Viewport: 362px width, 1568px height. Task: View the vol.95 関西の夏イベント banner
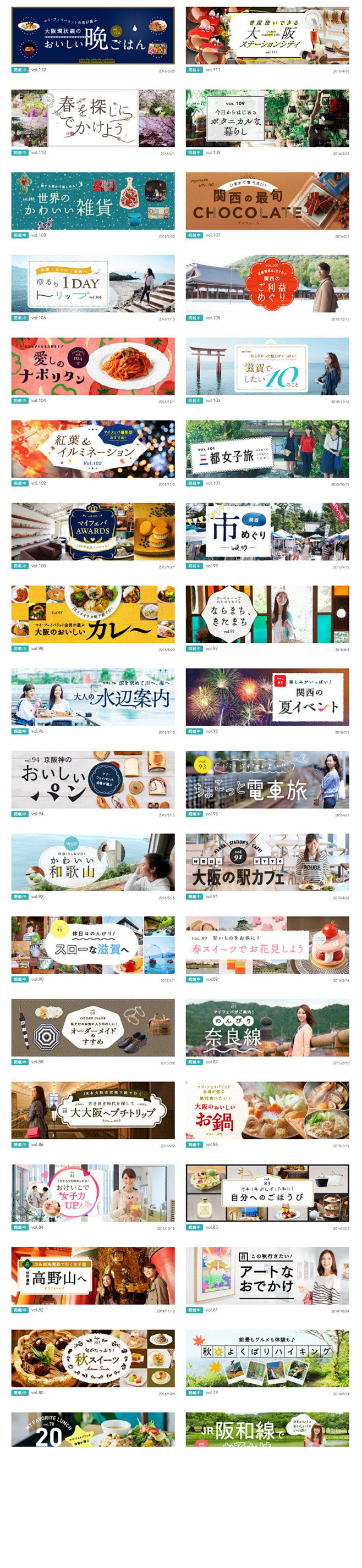(267, 697)
